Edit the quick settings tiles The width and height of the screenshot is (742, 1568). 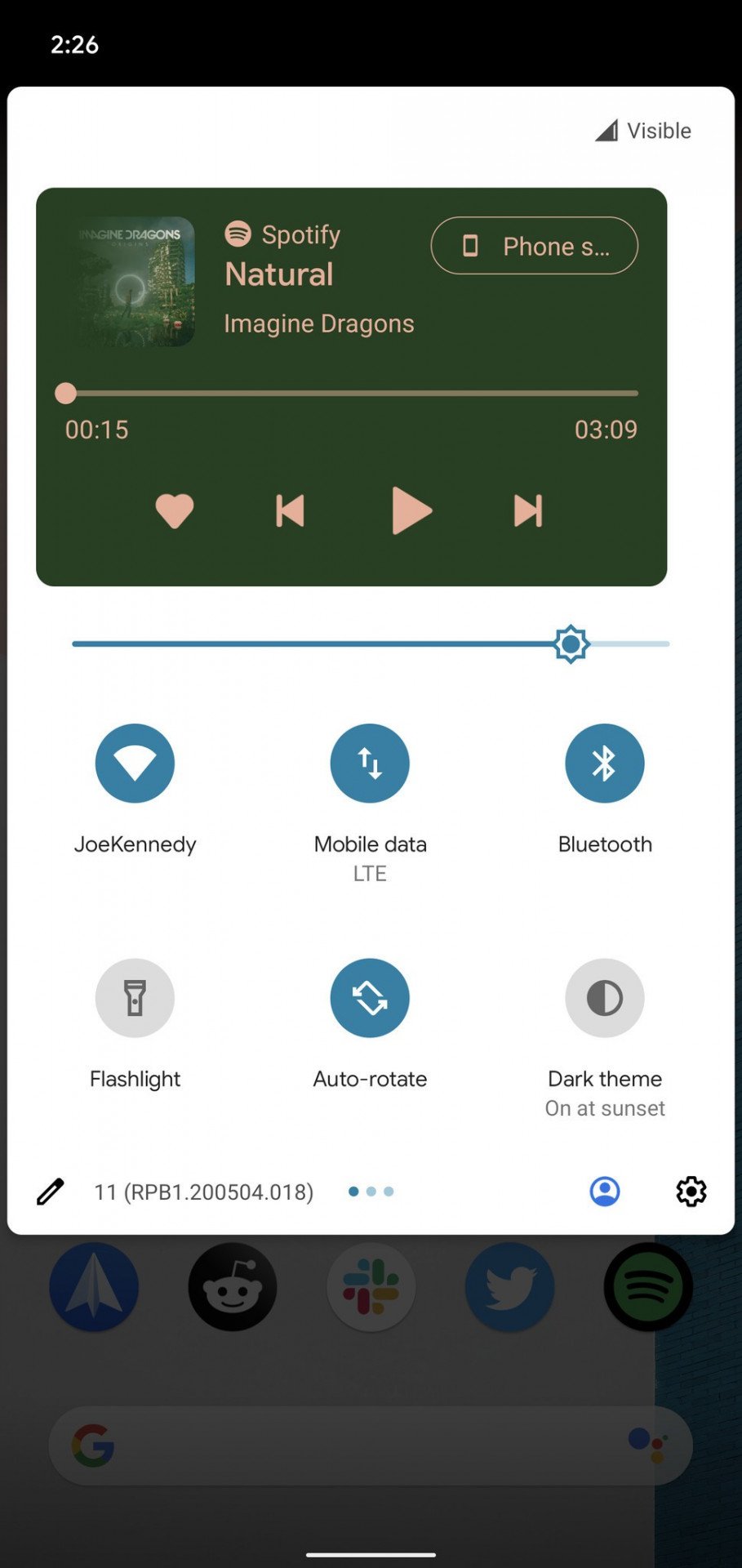click(51, 1192)
